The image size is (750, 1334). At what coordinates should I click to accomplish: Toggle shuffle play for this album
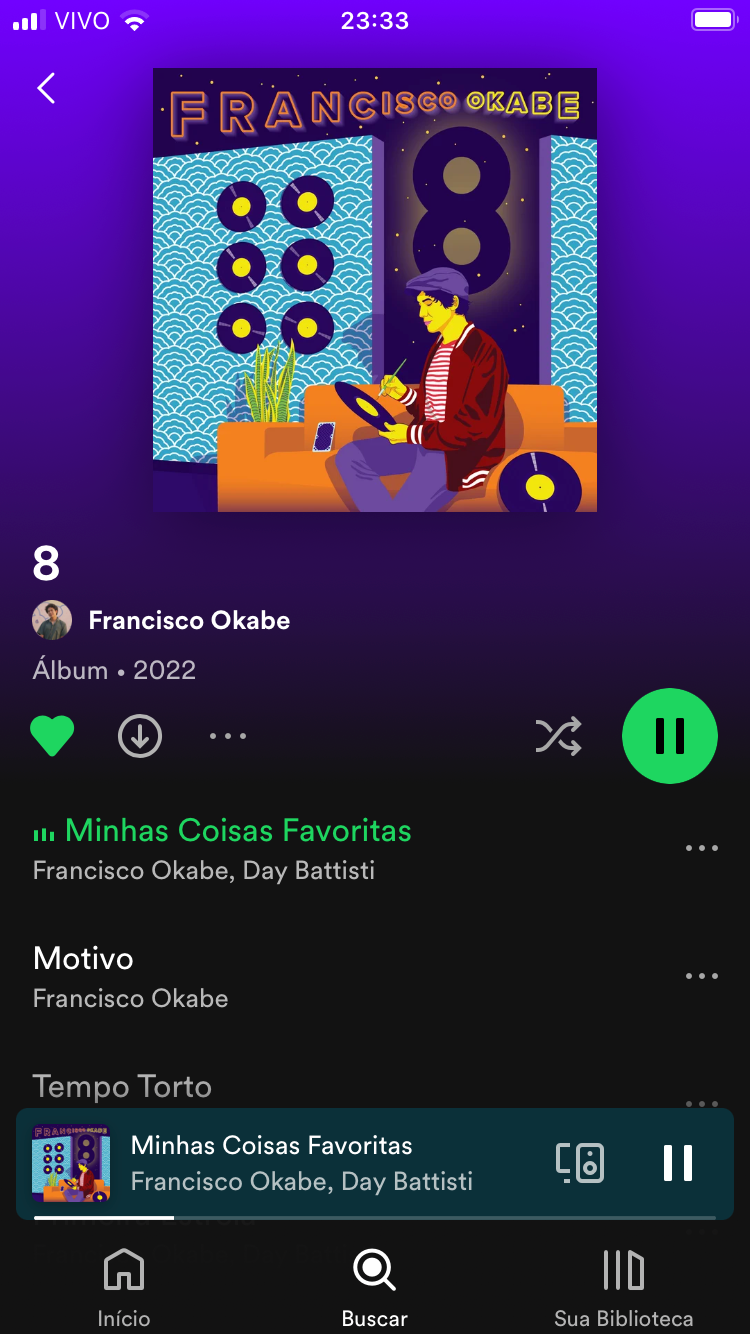(x=558, y=737)
